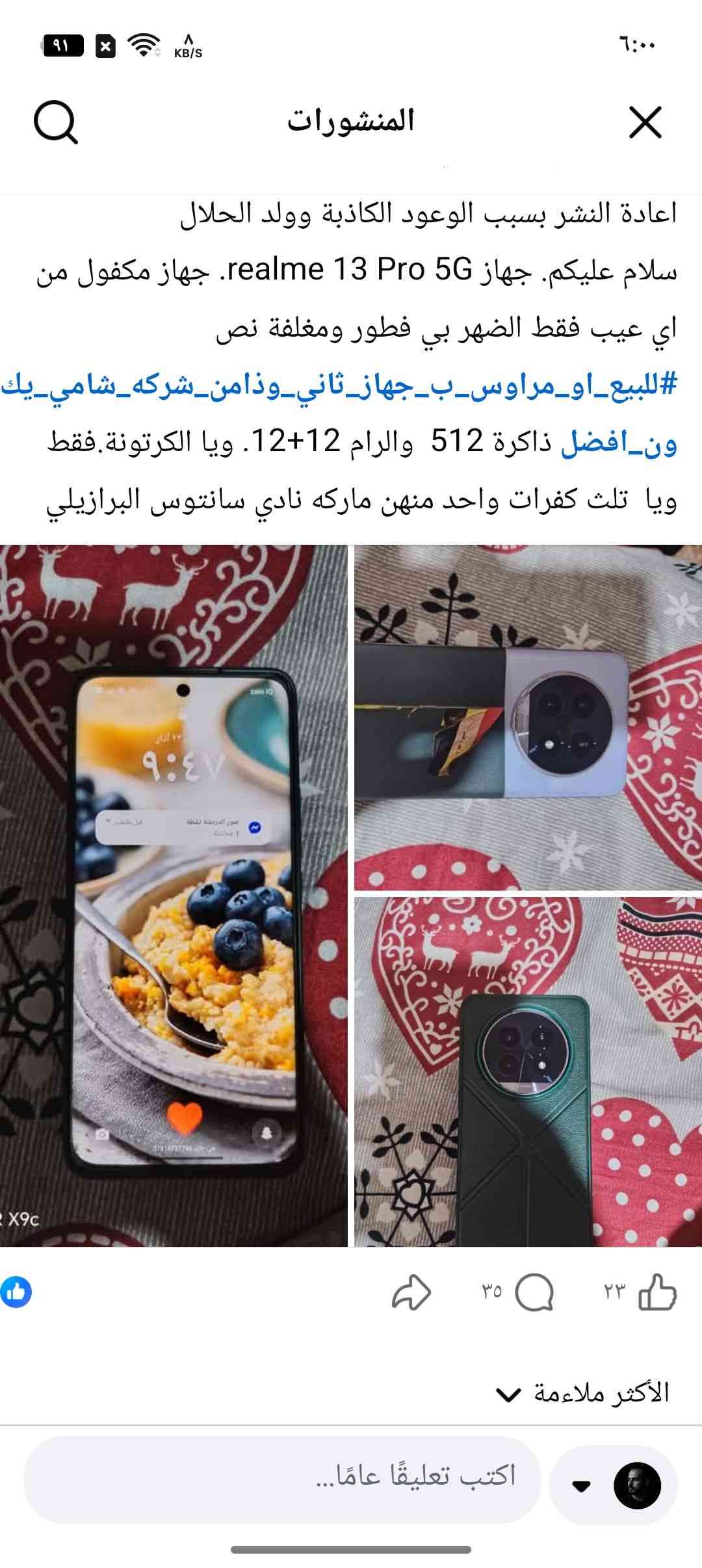View who reacted to the post

16,1292
